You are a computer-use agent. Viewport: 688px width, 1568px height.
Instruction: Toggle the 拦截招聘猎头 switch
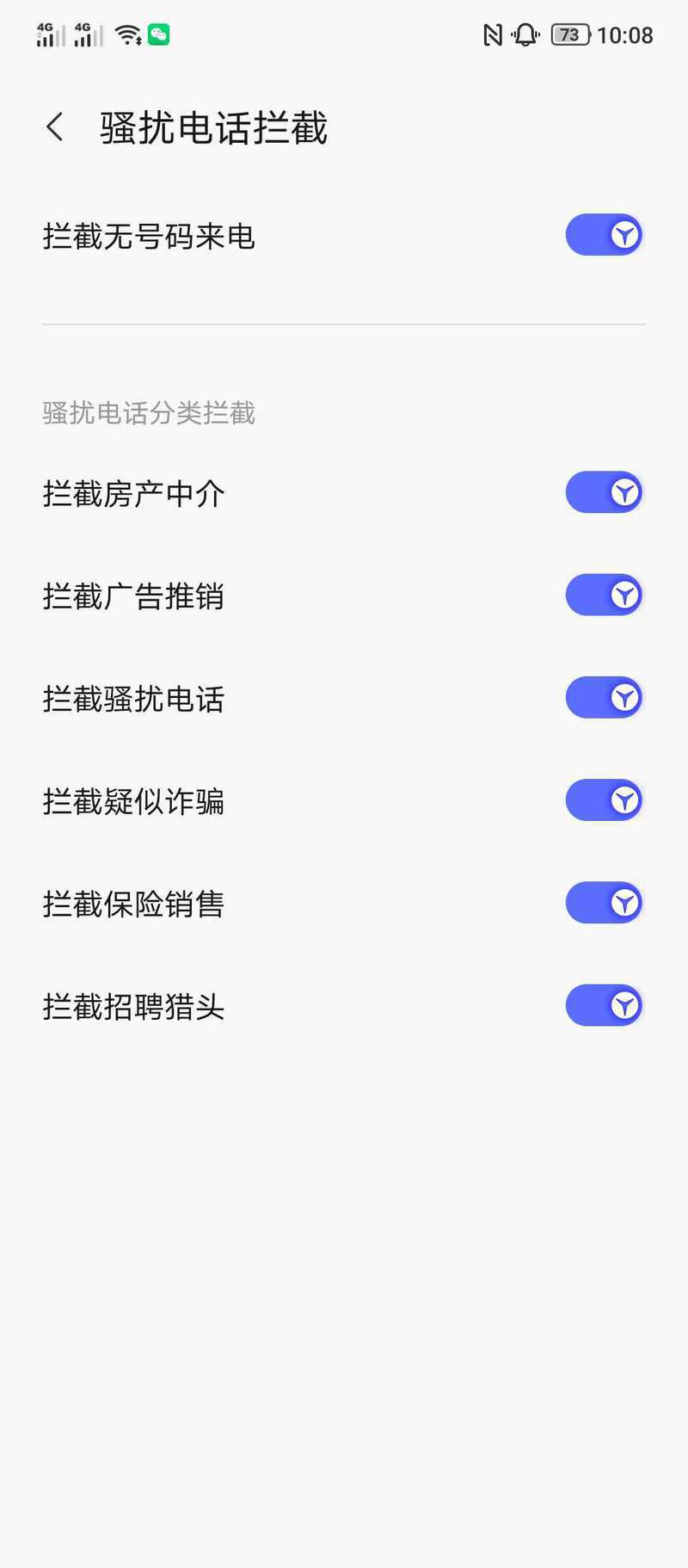(x=604, y=1005)
